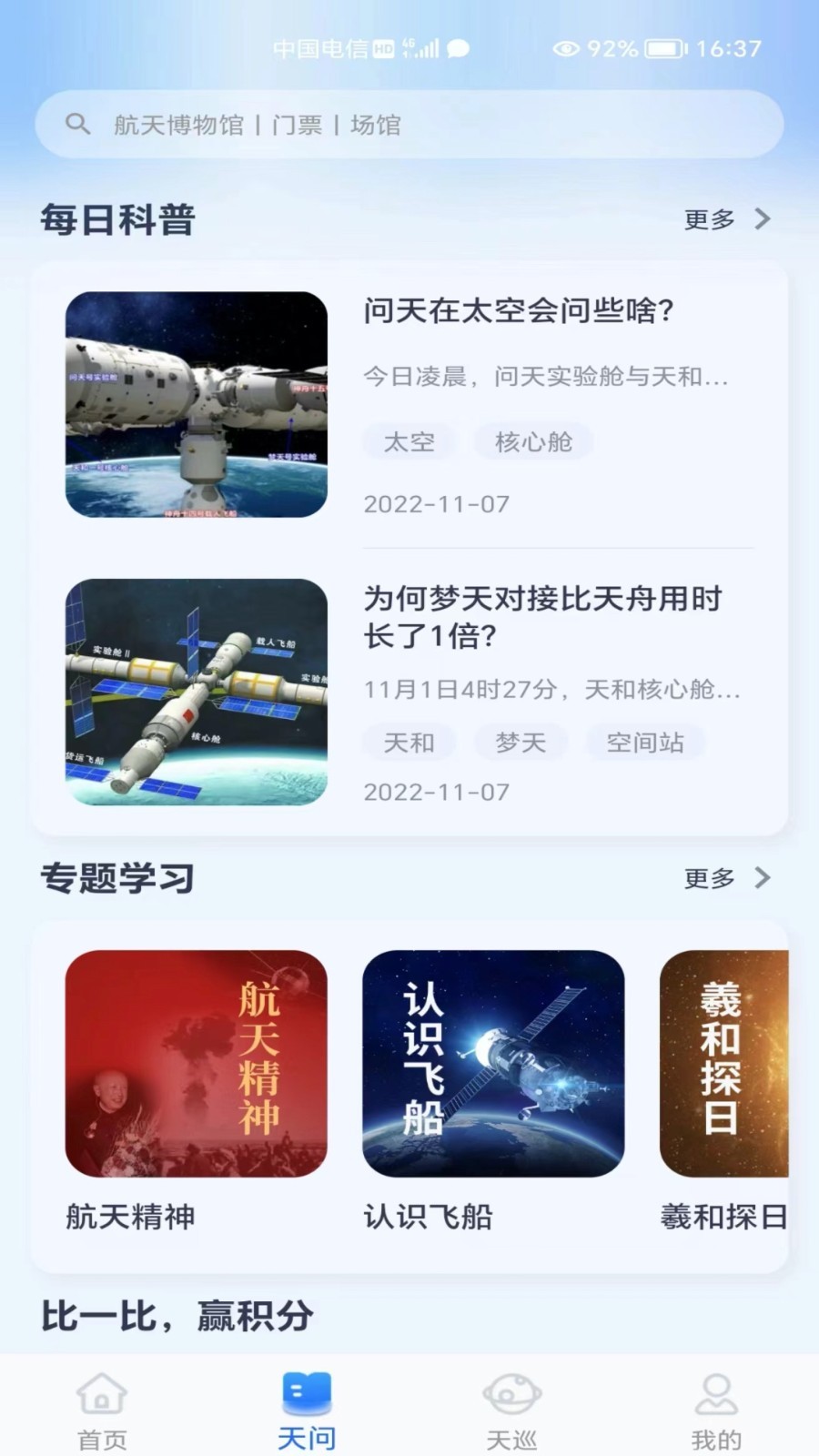Image resolution: width=819 pixels, height=1456 pixels.
Task: Open the 首页 home tab icon
Action: click(100, 1392)
